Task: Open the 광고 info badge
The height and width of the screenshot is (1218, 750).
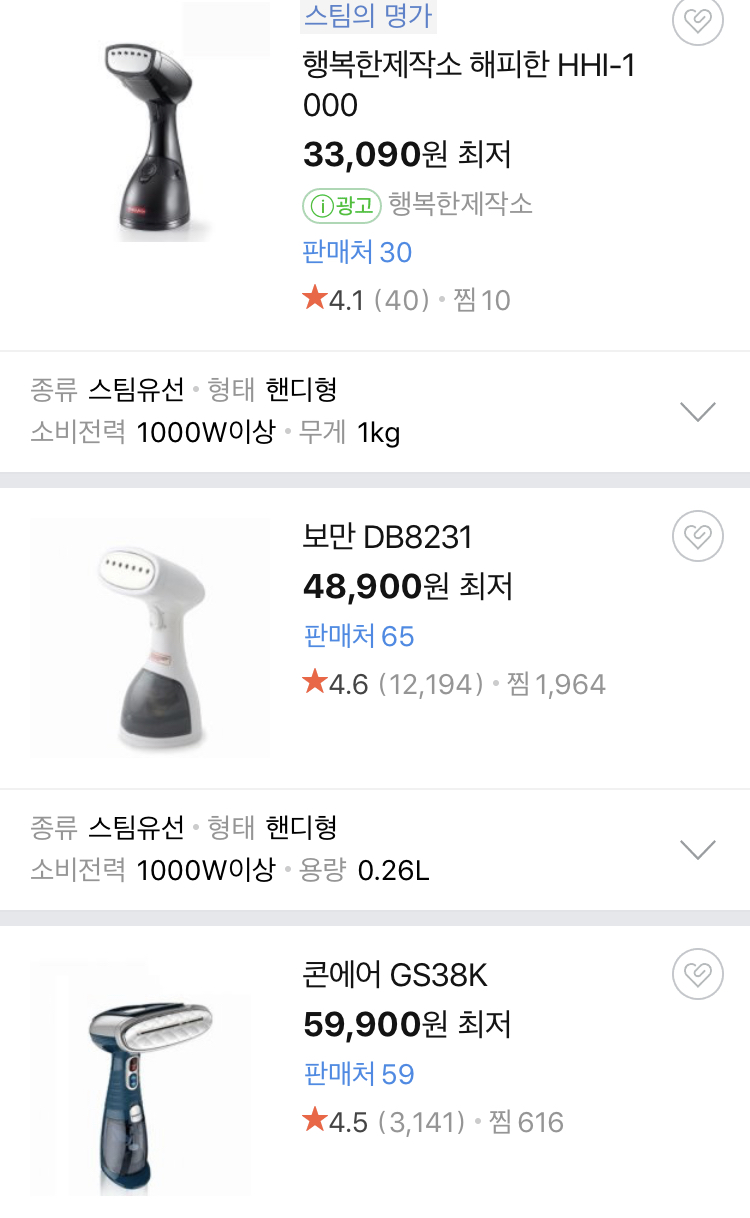Action: pyautogui.click(x=341, y=206)
